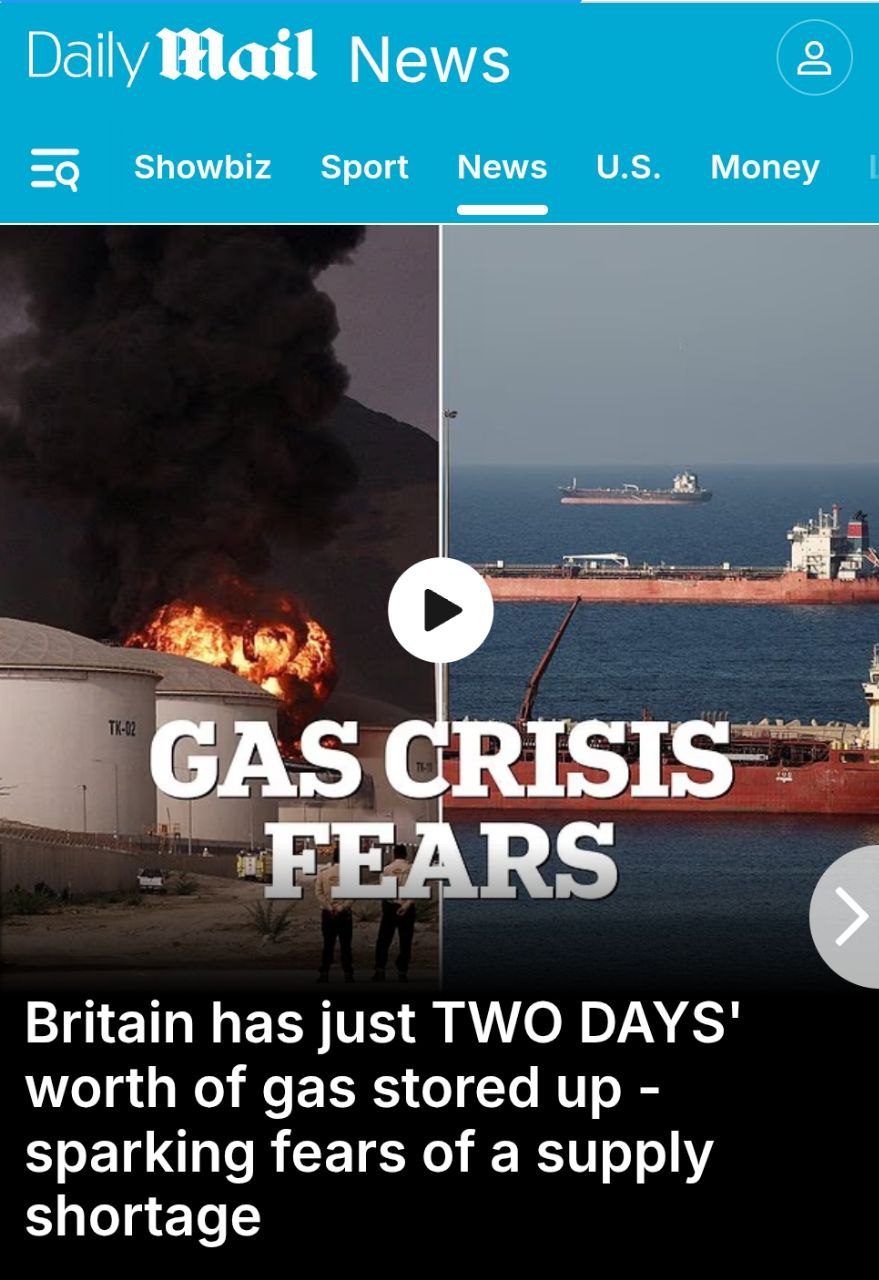Viewport: 879px width, 1280px height.
Task: Tap the Daily Mail News logo
Action: pos(268,57)
